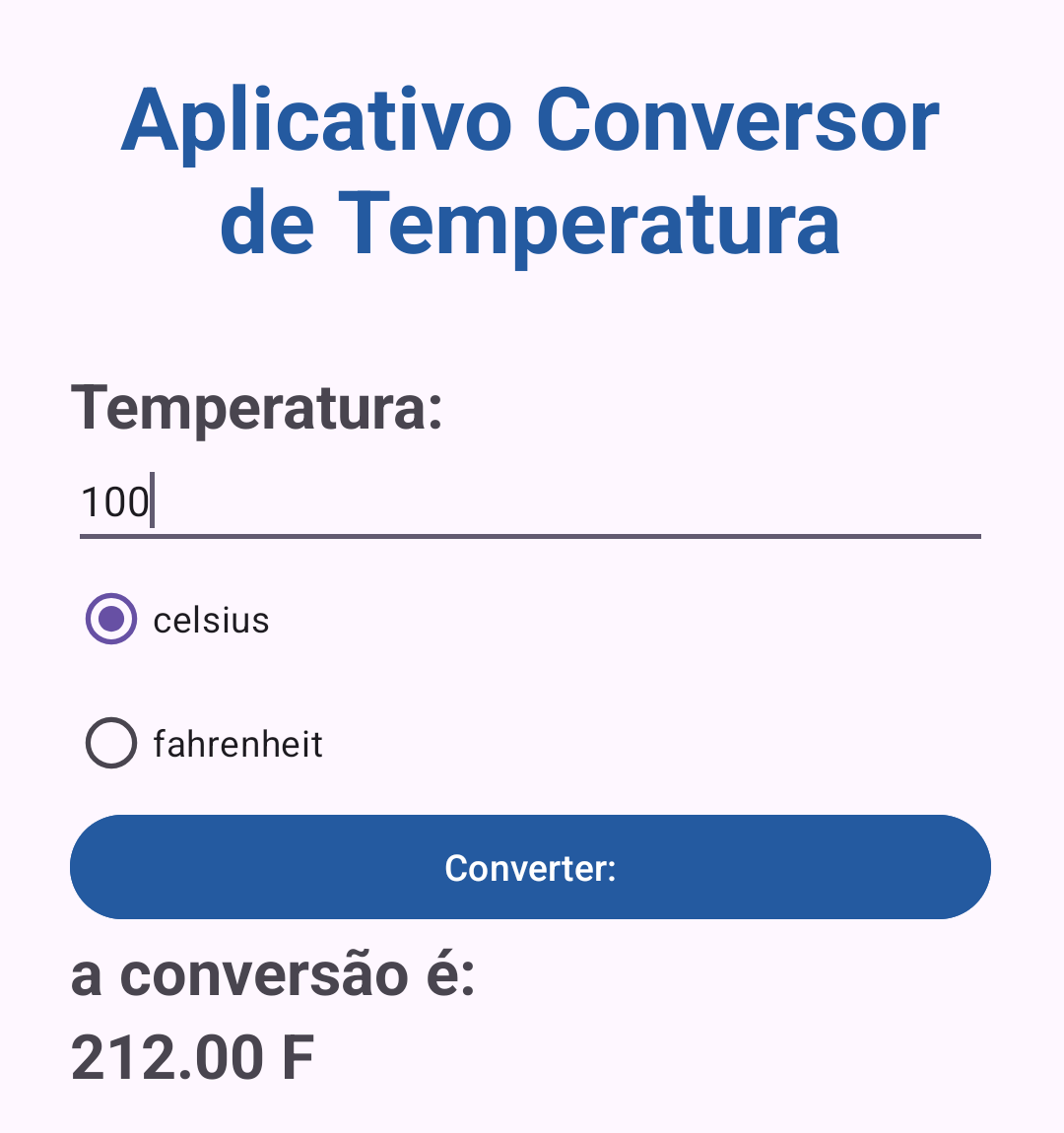This screenshot has width=1064, height=1133.
Task: Click the fahrenheit label text
Action: [237, 743]
